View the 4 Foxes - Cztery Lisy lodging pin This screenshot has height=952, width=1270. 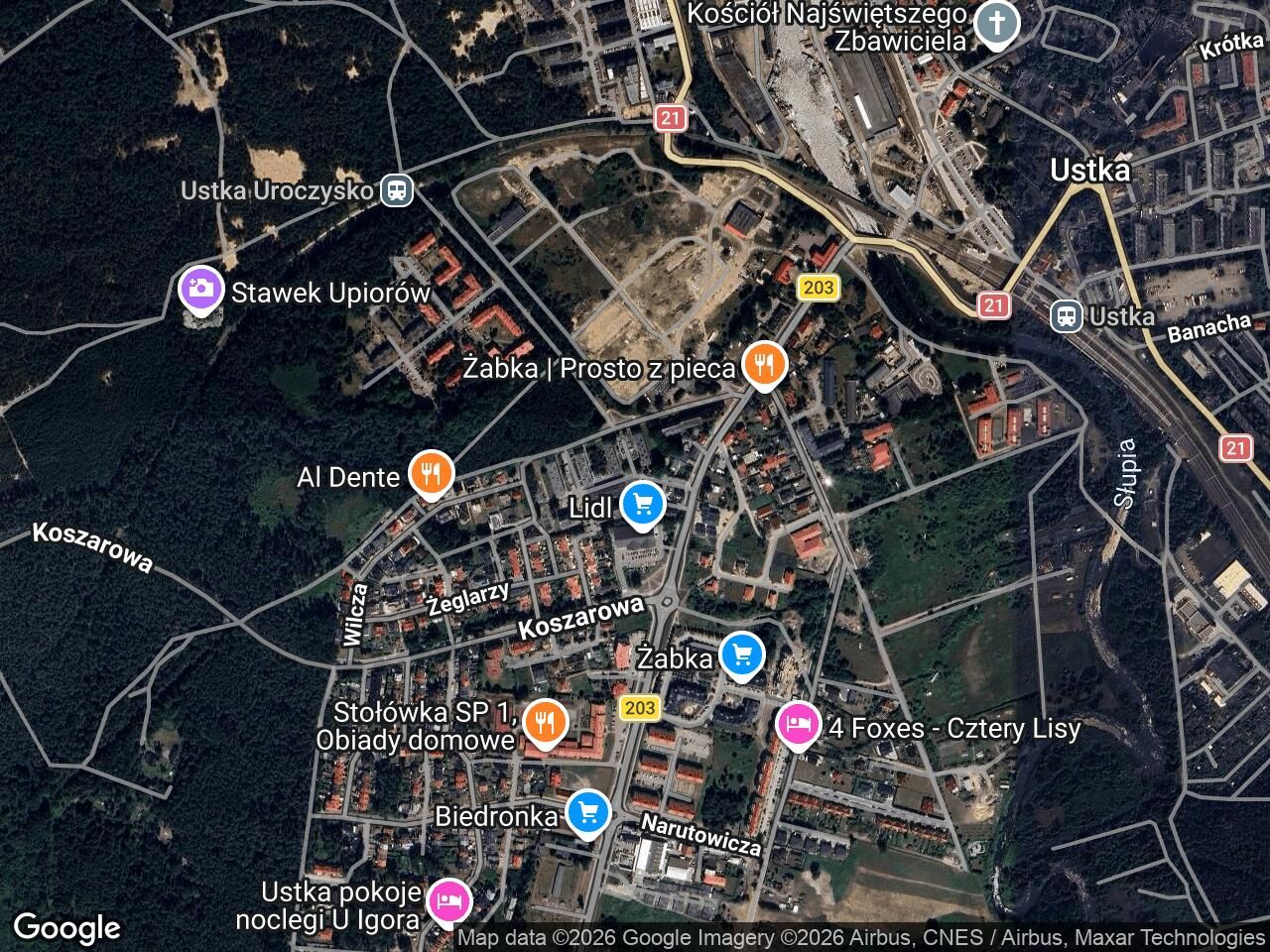pos(798,726)
